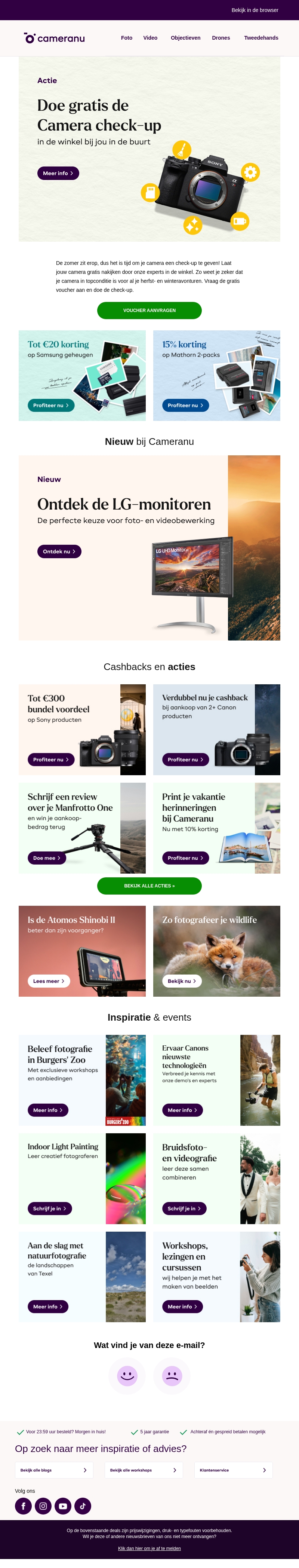Tap the green 'Voucher aanvragen' button
Viewport: 299px width, 1568px height.
[149, 311]
